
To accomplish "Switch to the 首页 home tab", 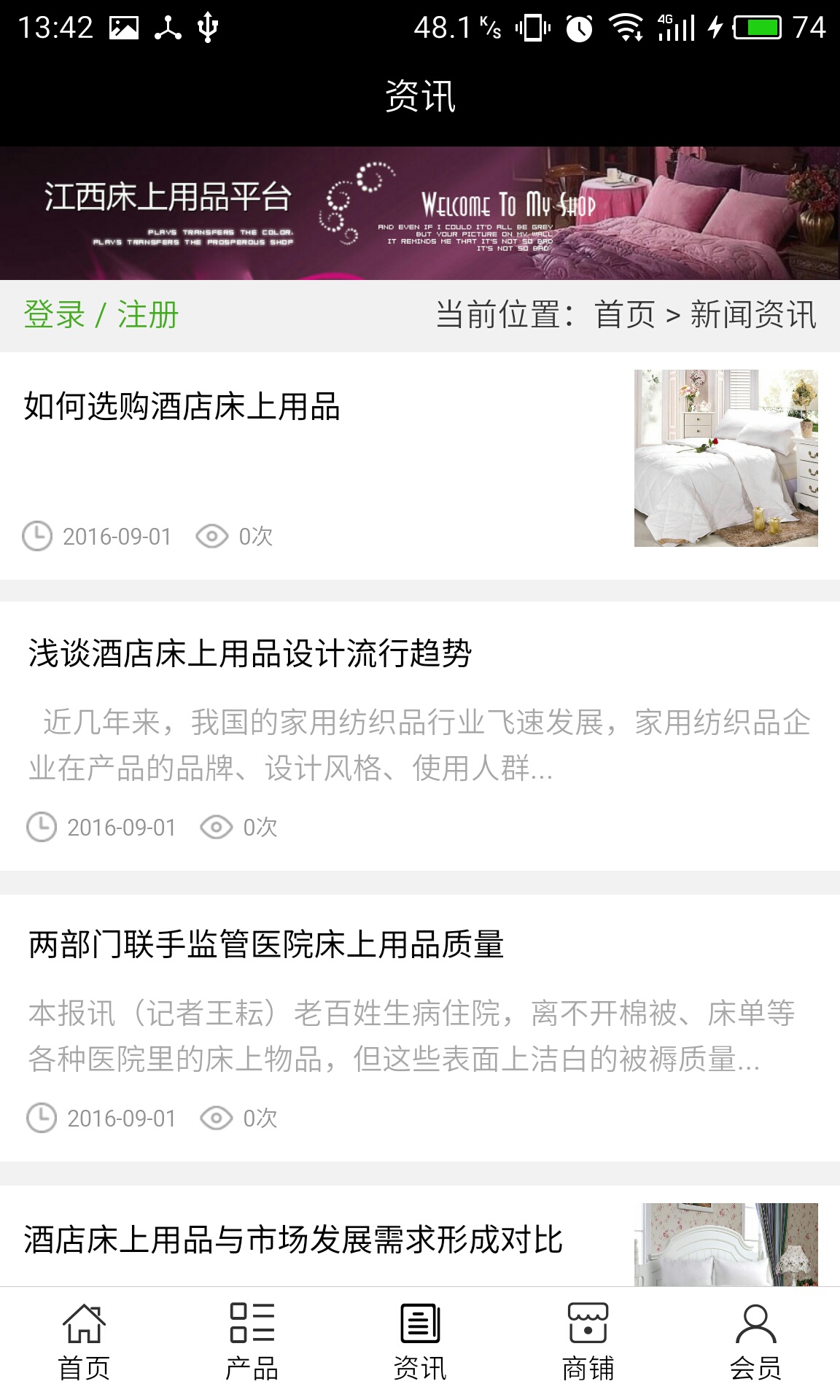I will [x=84, y=1343].
